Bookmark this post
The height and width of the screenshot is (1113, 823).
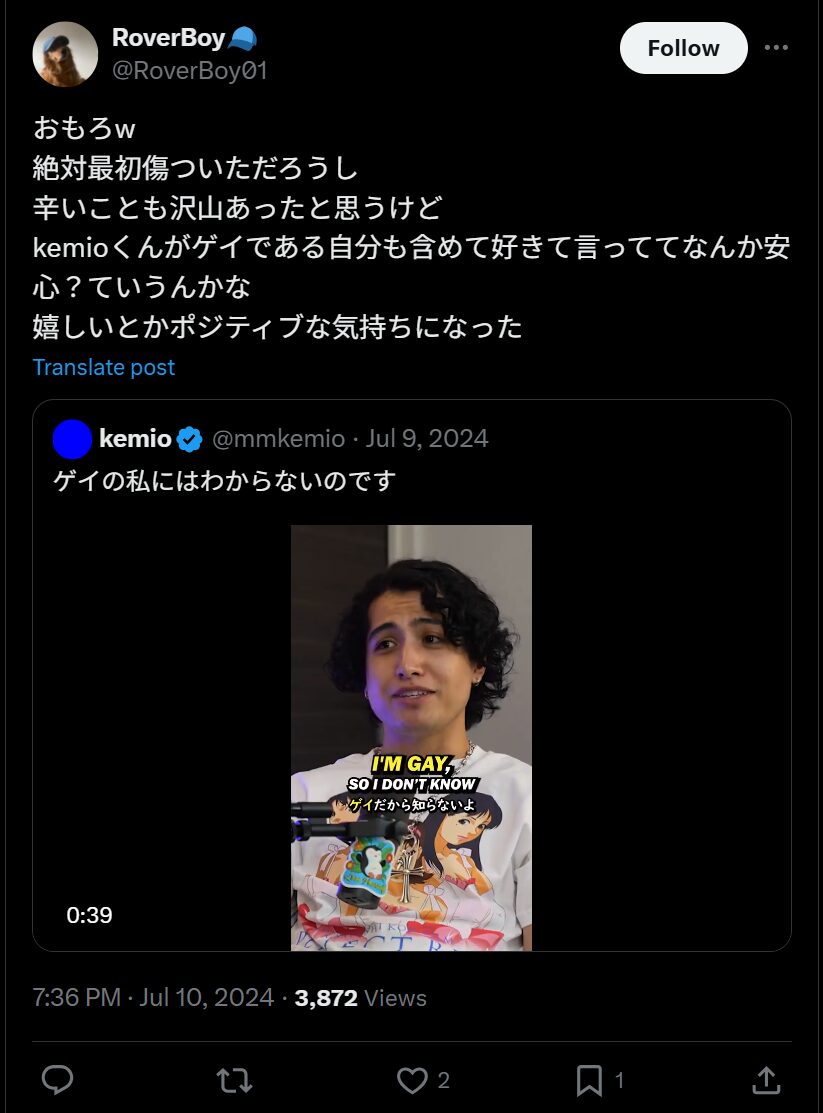pyautogui.click(x=589, y=1079)
